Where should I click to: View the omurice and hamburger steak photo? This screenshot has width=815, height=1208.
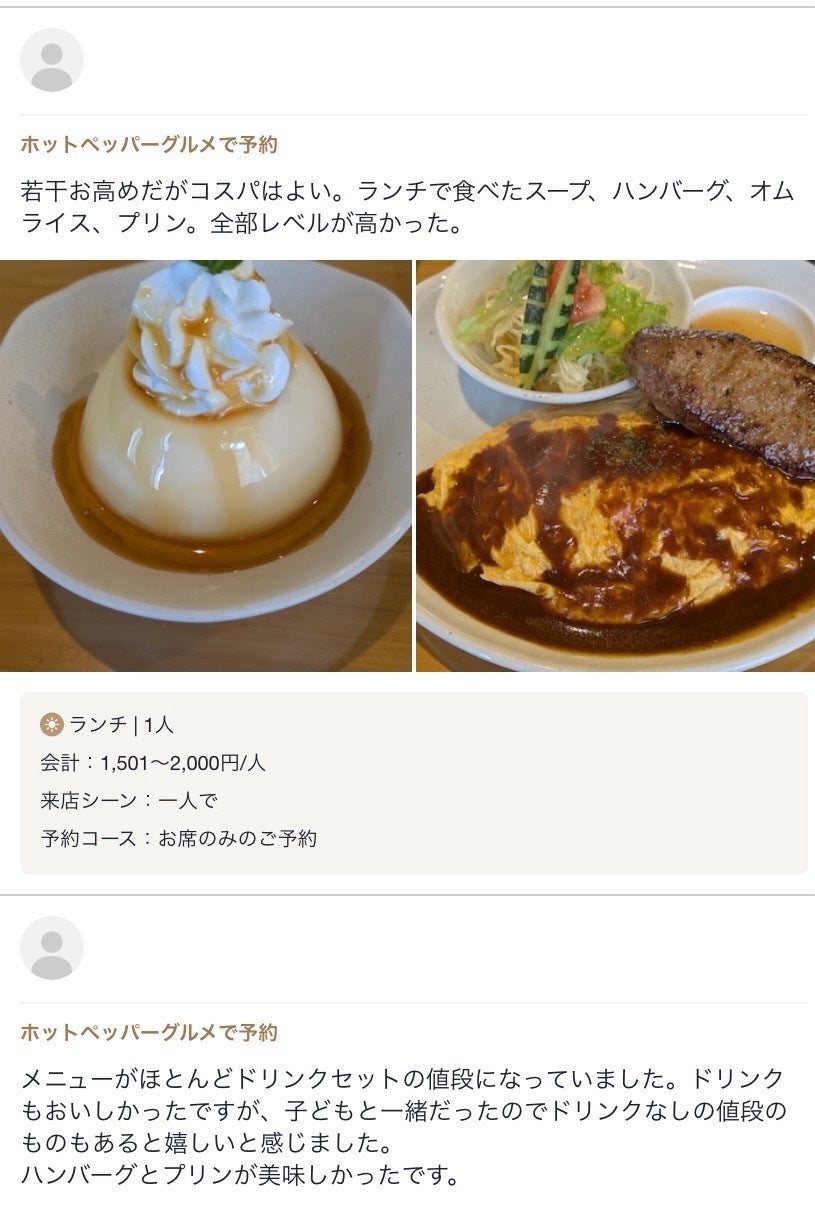tap(615, 466)
